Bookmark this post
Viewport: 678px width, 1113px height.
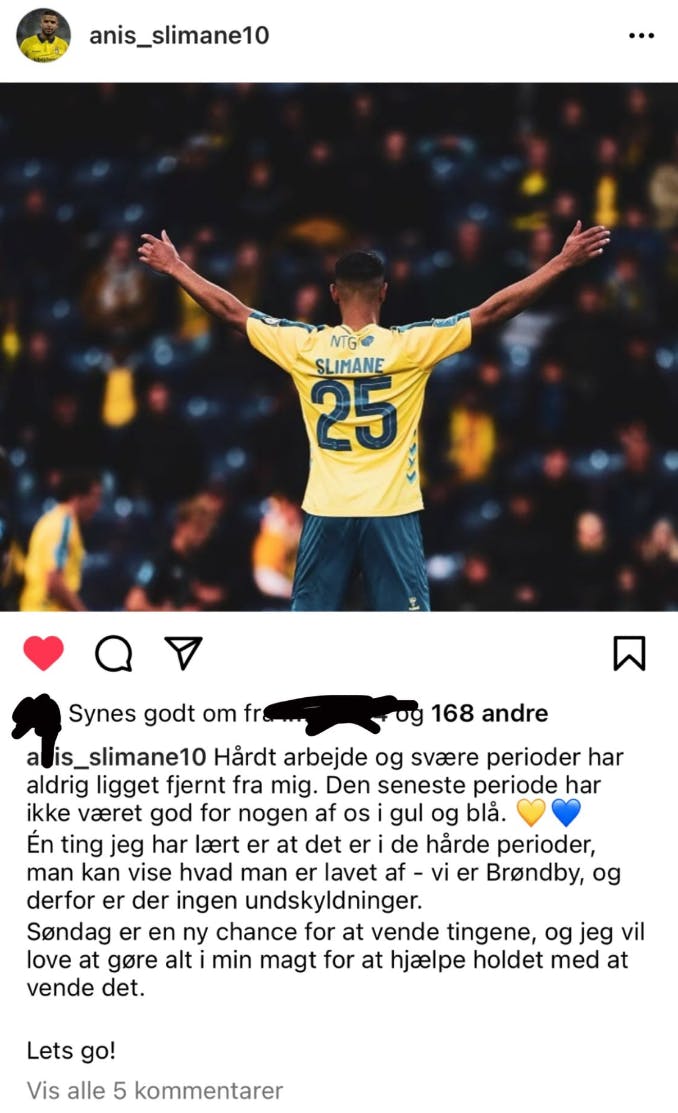coord(629,653)
